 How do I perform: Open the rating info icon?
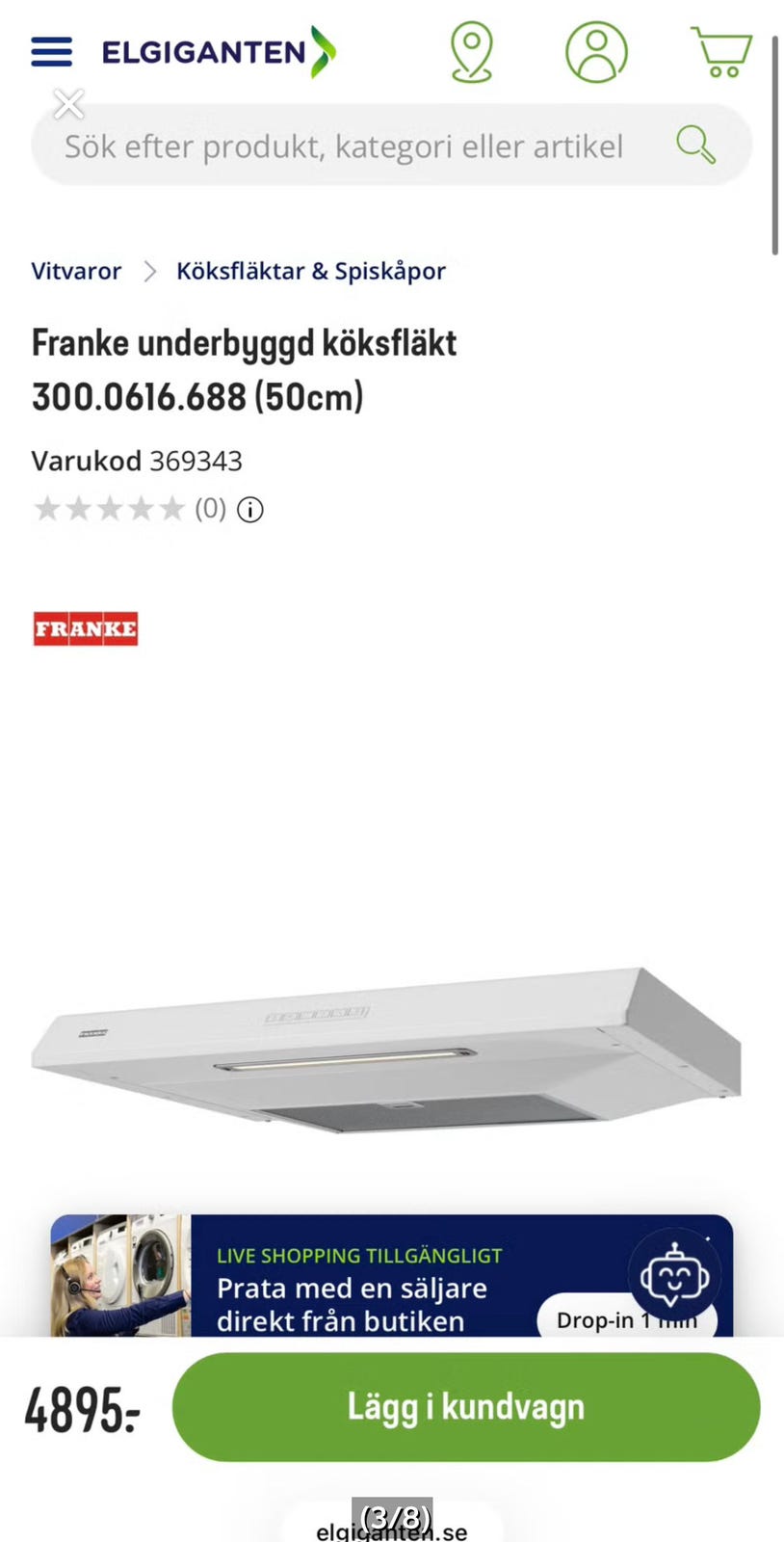pos(250,510)
